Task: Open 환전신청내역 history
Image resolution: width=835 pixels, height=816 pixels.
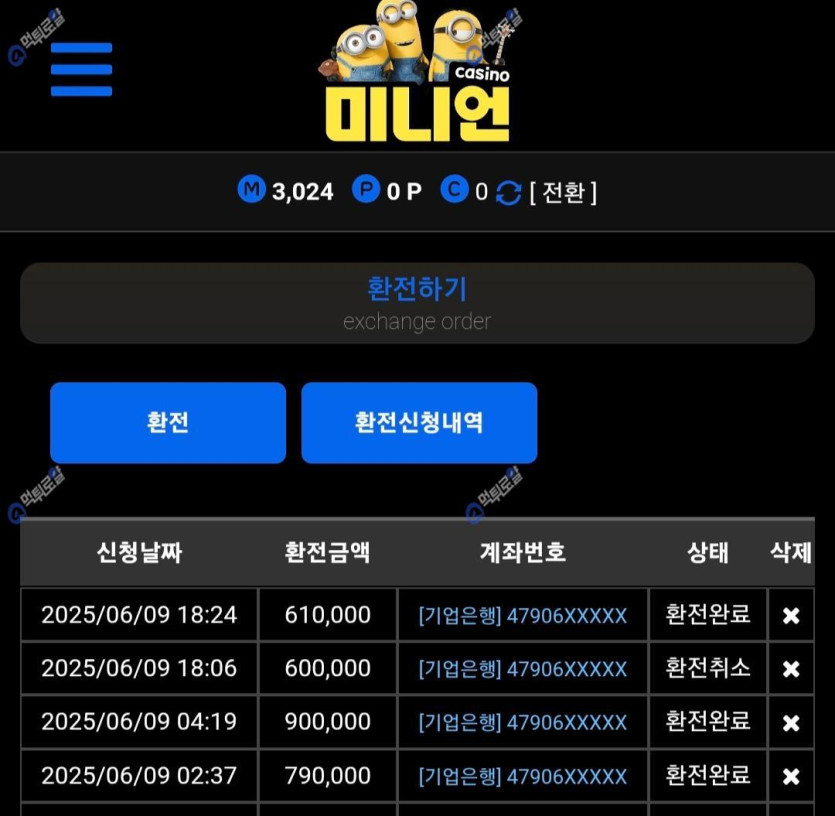Action: pyautogui.click(x=419, y=423)
